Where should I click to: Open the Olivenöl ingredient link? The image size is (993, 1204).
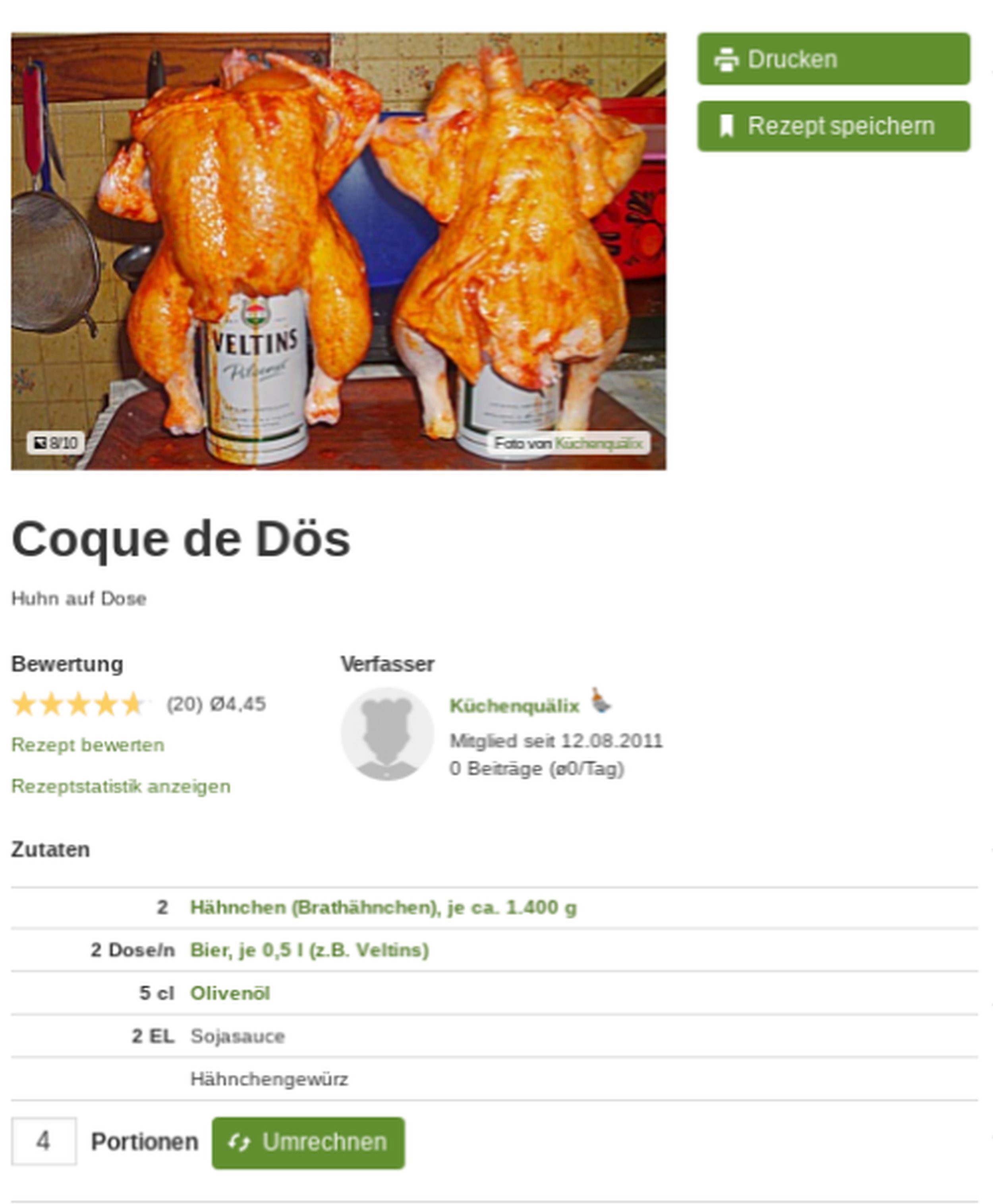click(x=230, y=993)
